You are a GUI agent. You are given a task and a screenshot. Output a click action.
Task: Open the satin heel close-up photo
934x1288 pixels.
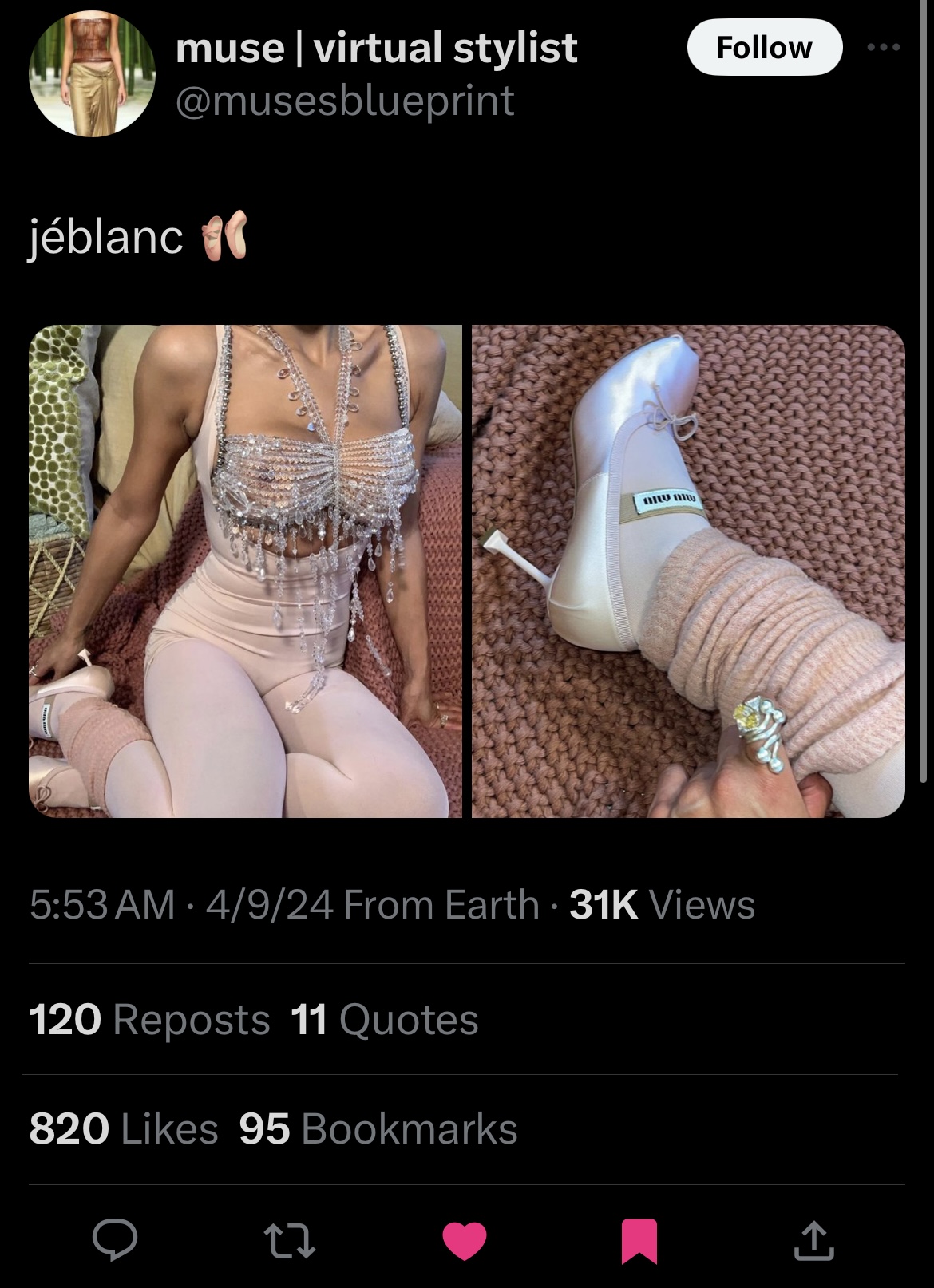click(688, 571)
